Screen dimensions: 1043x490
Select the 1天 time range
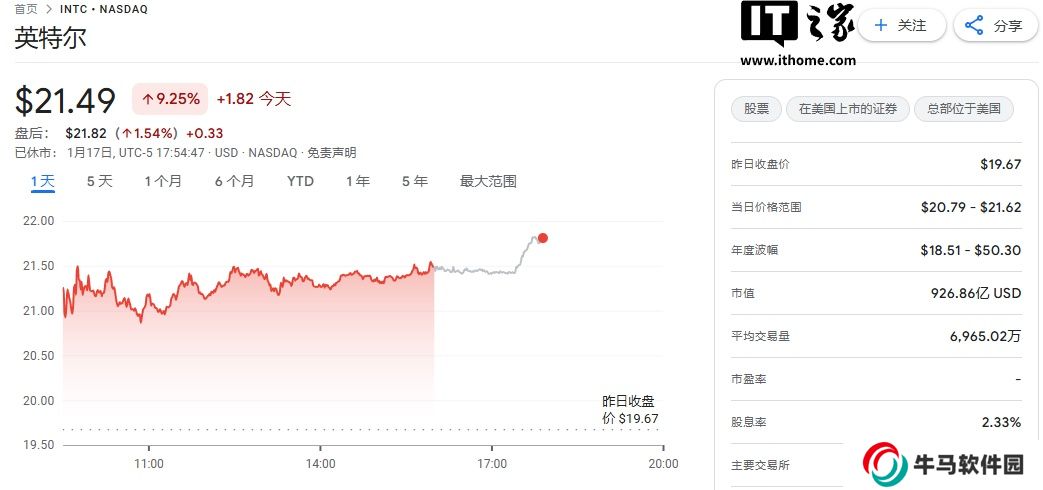42,181
